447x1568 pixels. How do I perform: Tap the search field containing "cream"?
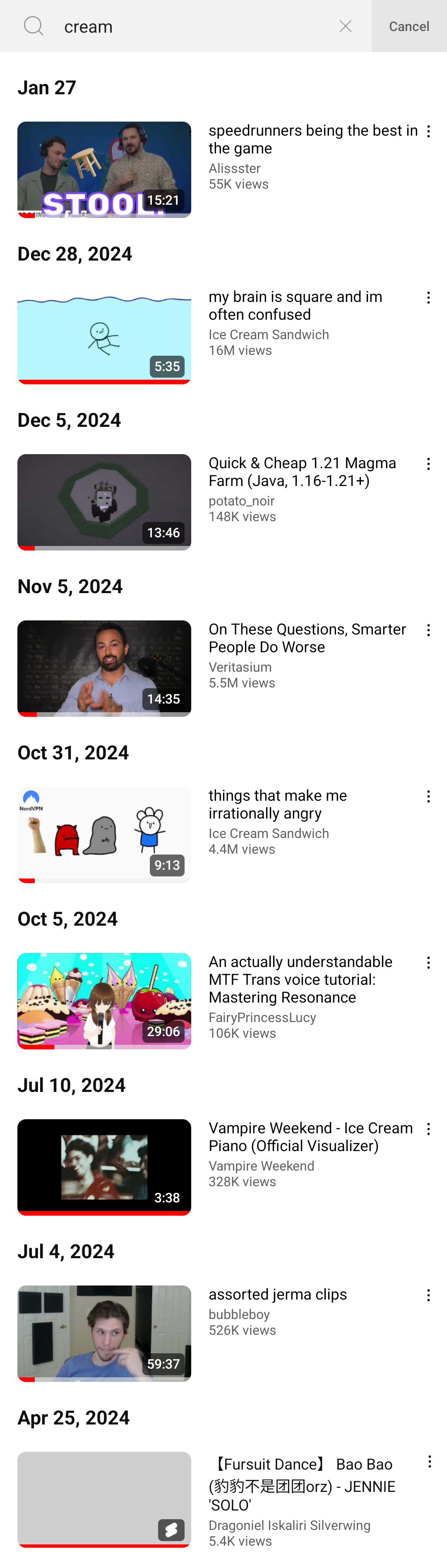(x=189, y=26)
